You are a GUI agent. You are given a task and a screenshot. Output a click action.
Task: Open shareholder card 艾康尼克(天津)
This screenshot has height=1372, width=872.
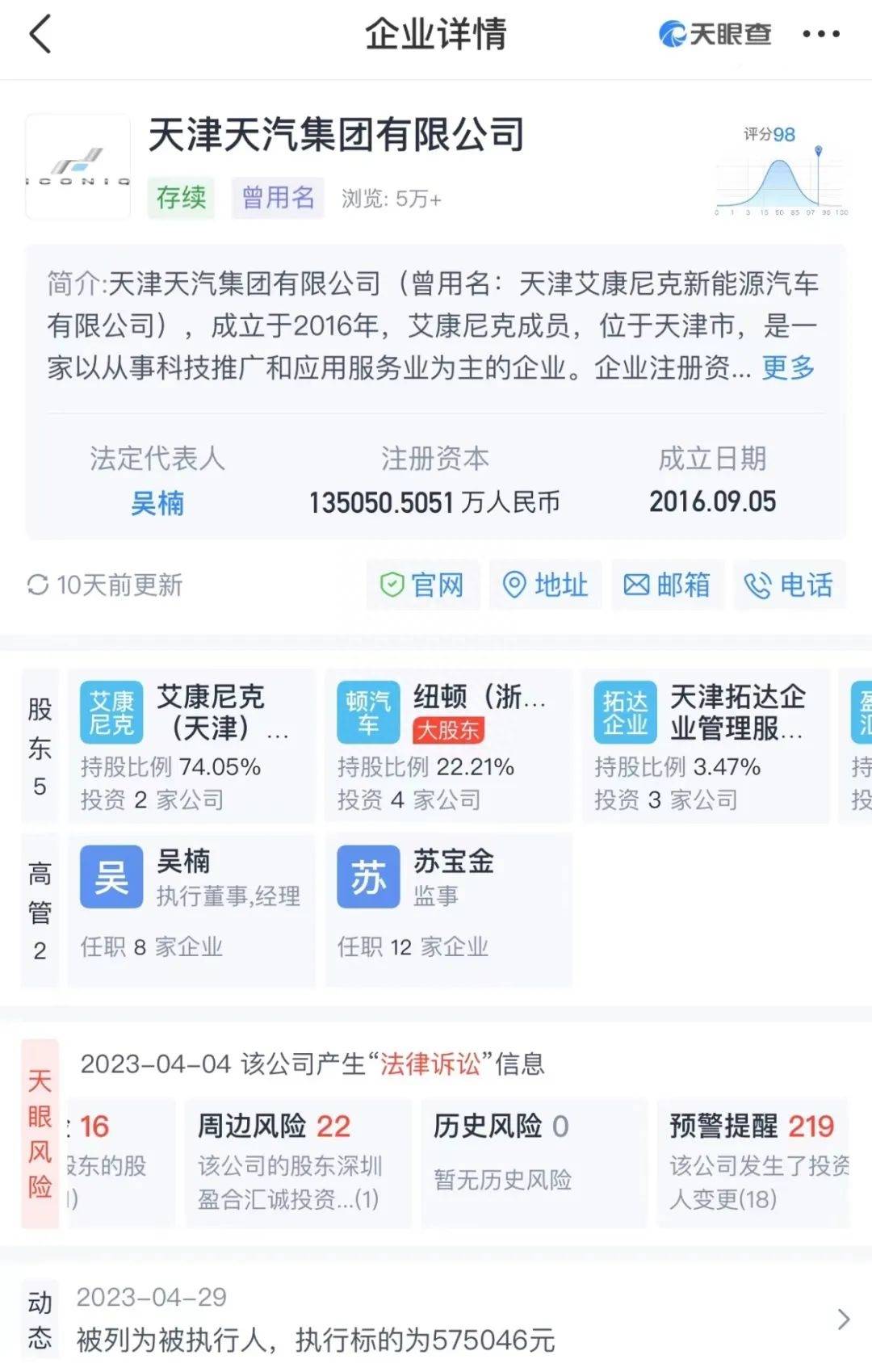pos(191,746)
